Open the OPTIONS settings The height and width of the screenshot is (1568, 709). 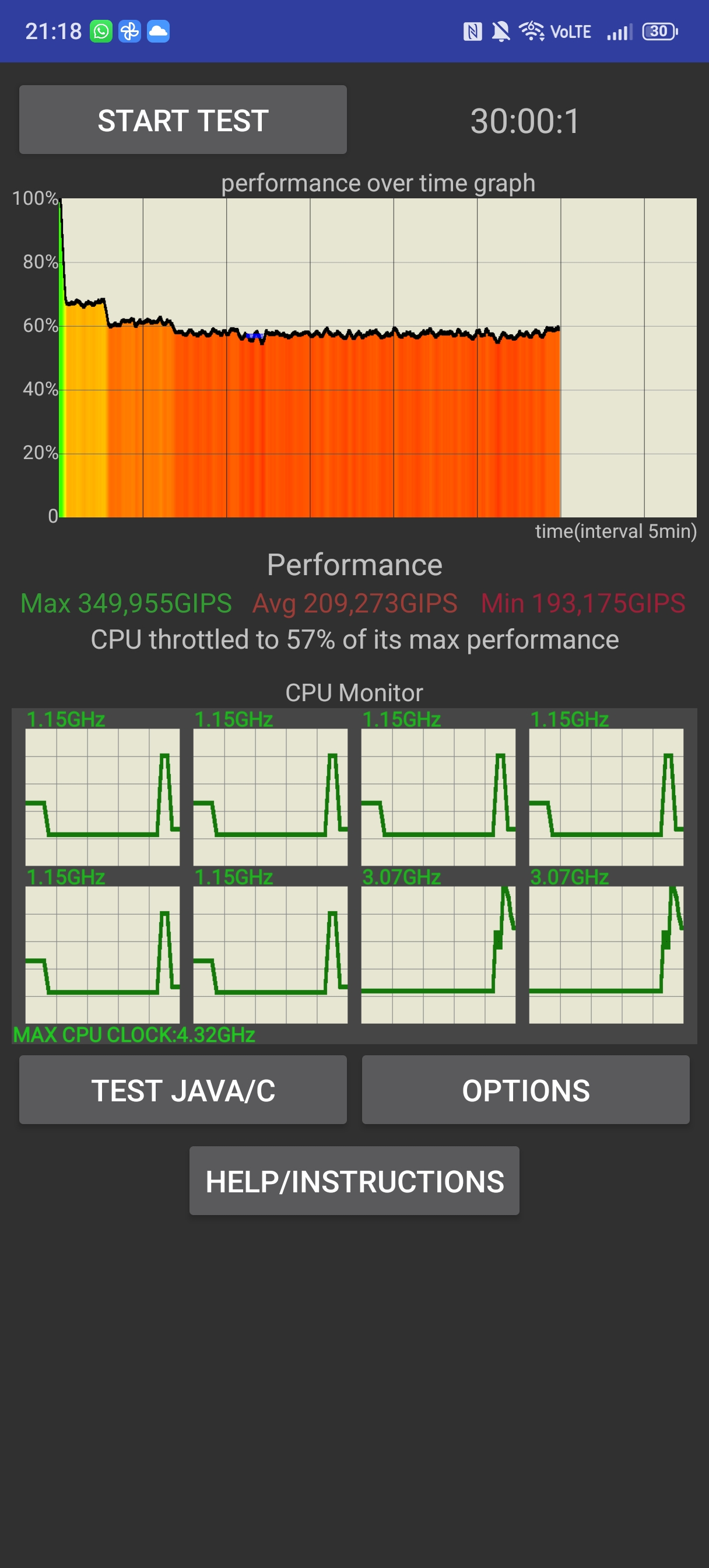pyautogui.click(x=525, y=1090)
